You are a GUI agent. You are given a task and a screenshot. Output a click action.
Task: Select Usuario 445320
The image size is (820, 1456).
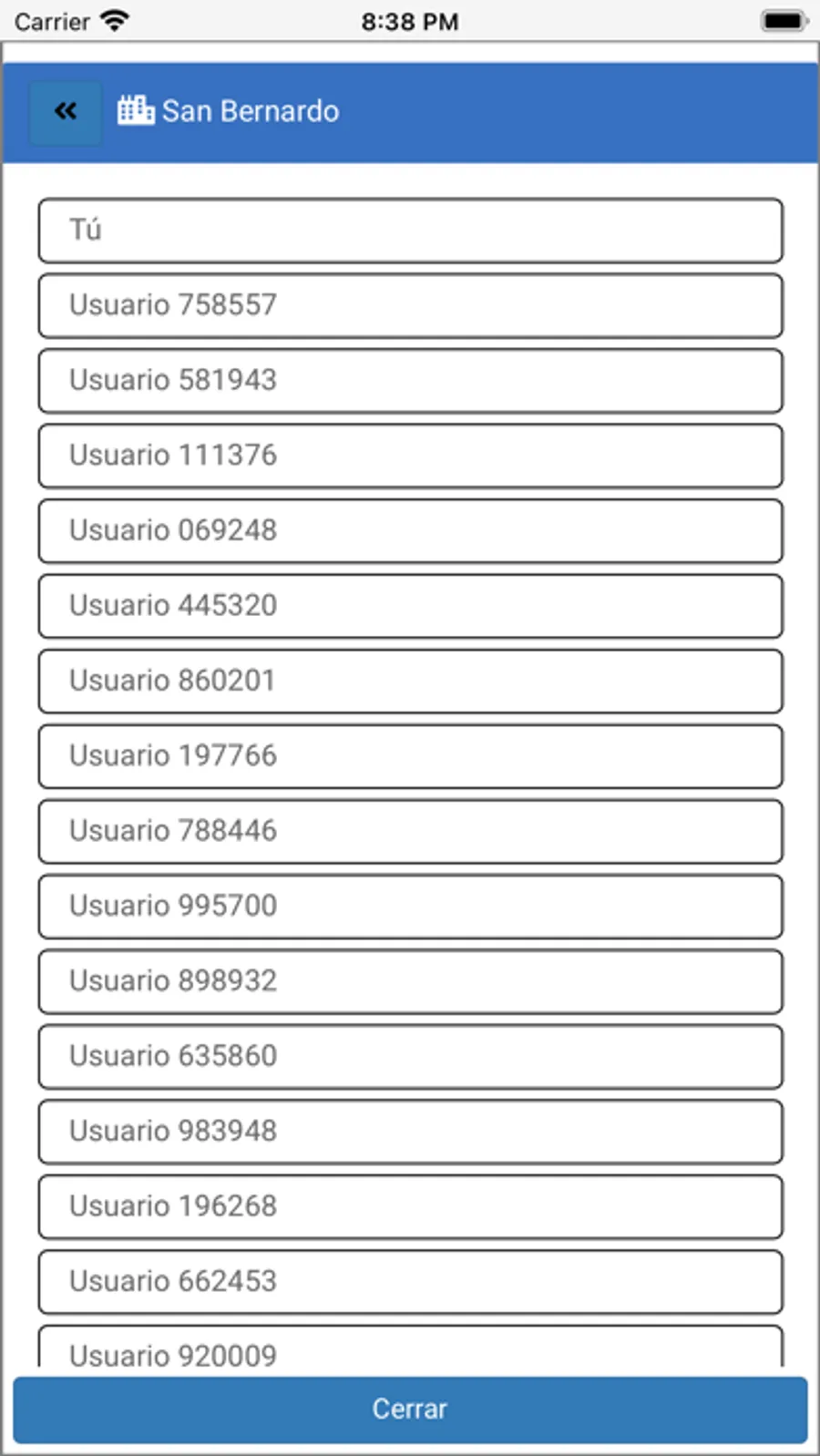[410, 606]
